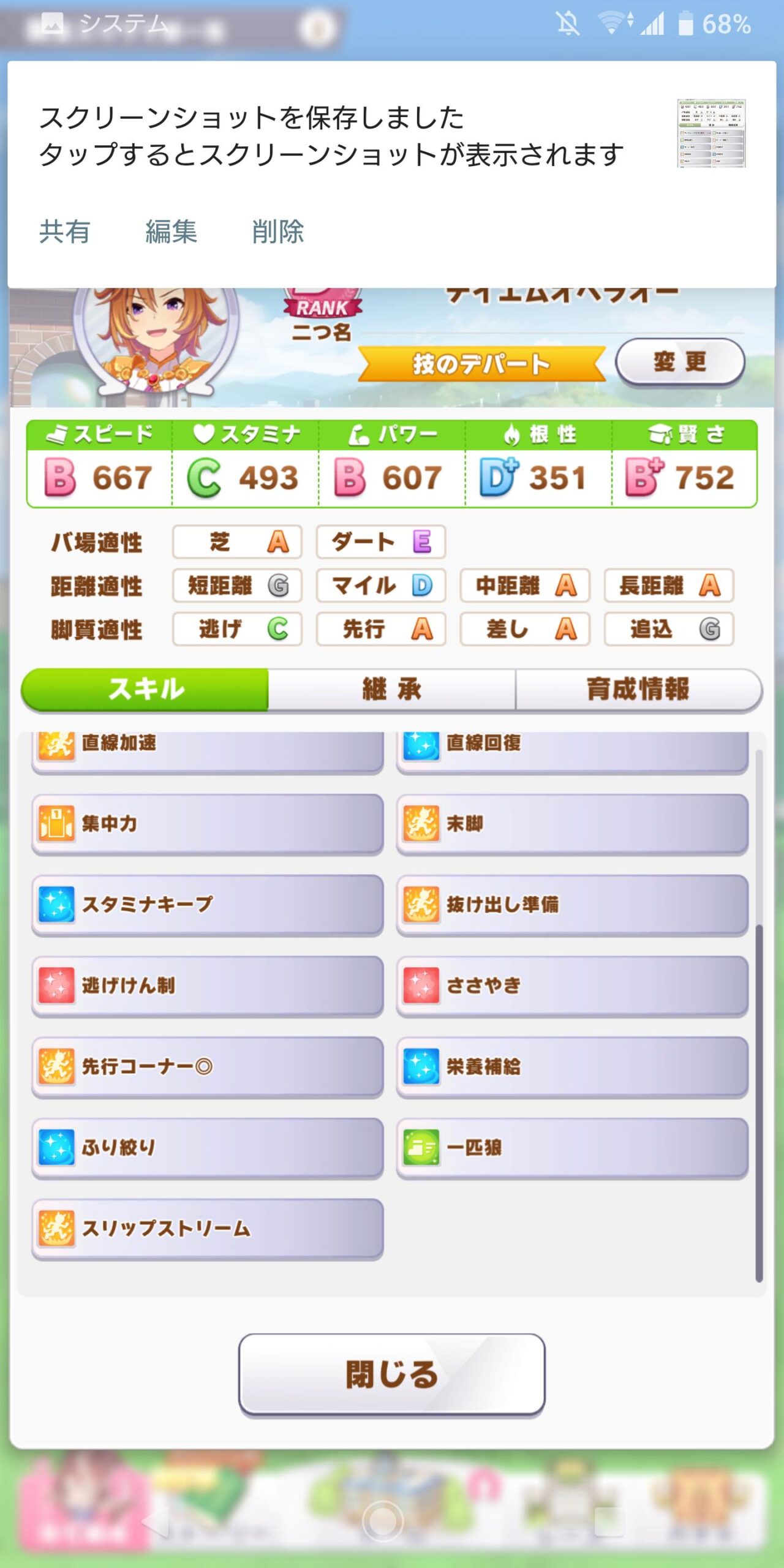
Task: Tap the 先行コーナー◎ skill
Action: (207, 1066)
